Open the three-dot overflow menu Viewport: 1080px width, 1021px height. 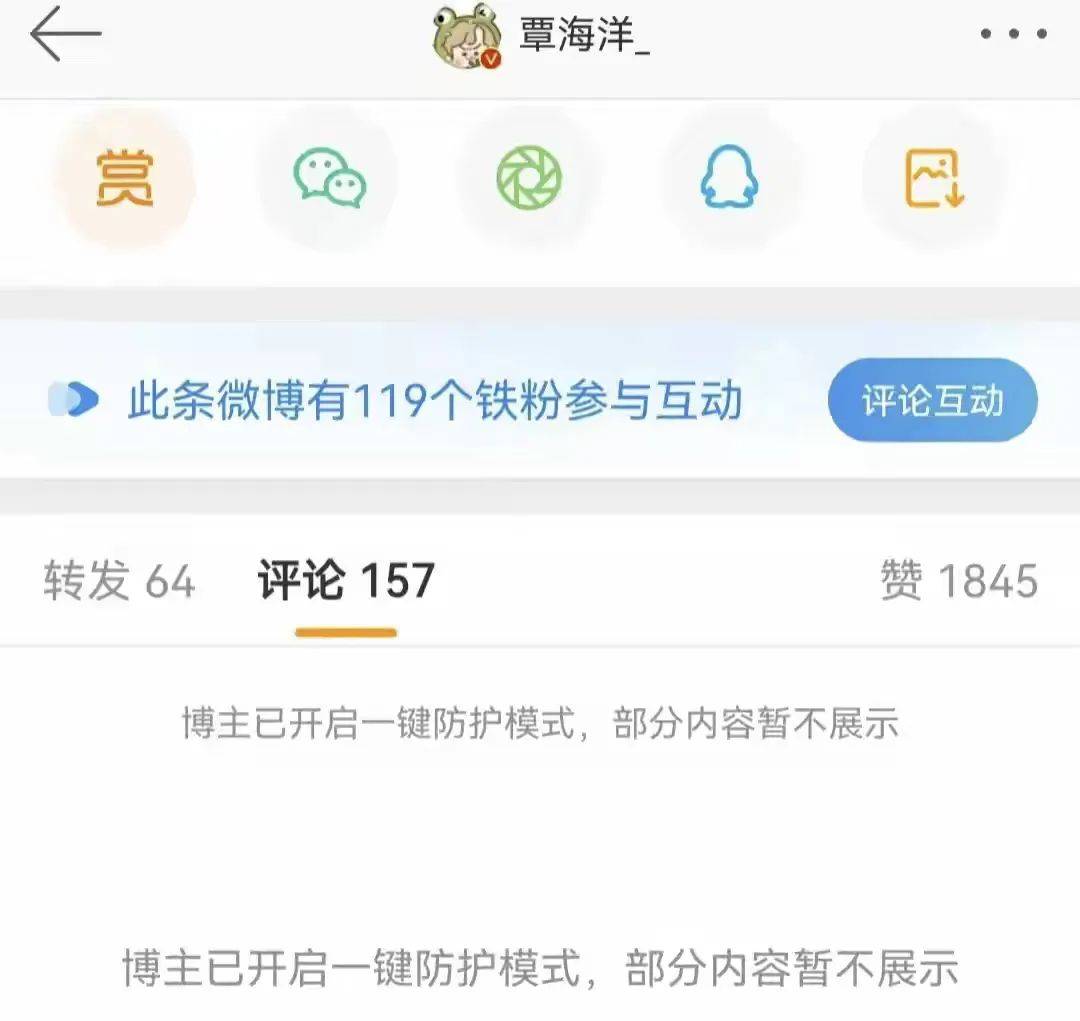(x=1012, y=35)
